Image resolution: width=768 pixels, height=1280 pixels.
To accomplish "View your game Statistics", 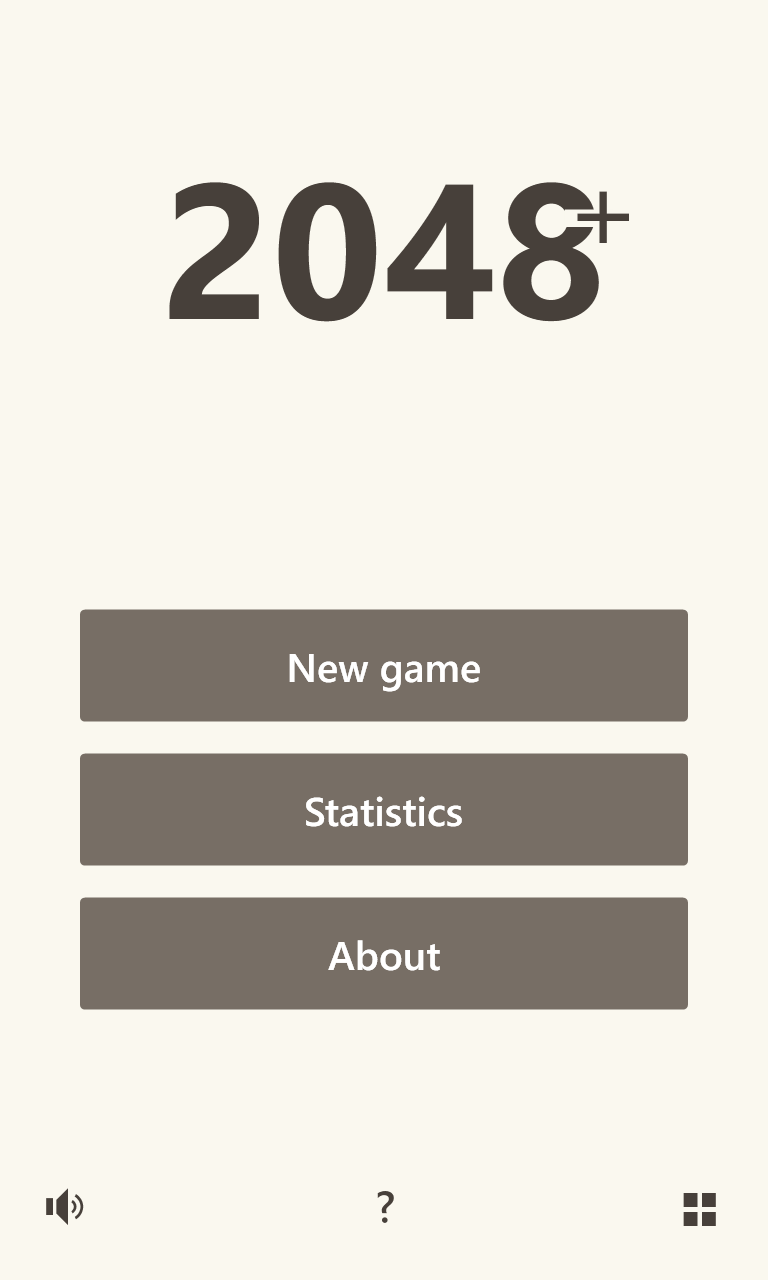I will pyautogui.click(x=383, y=809).
